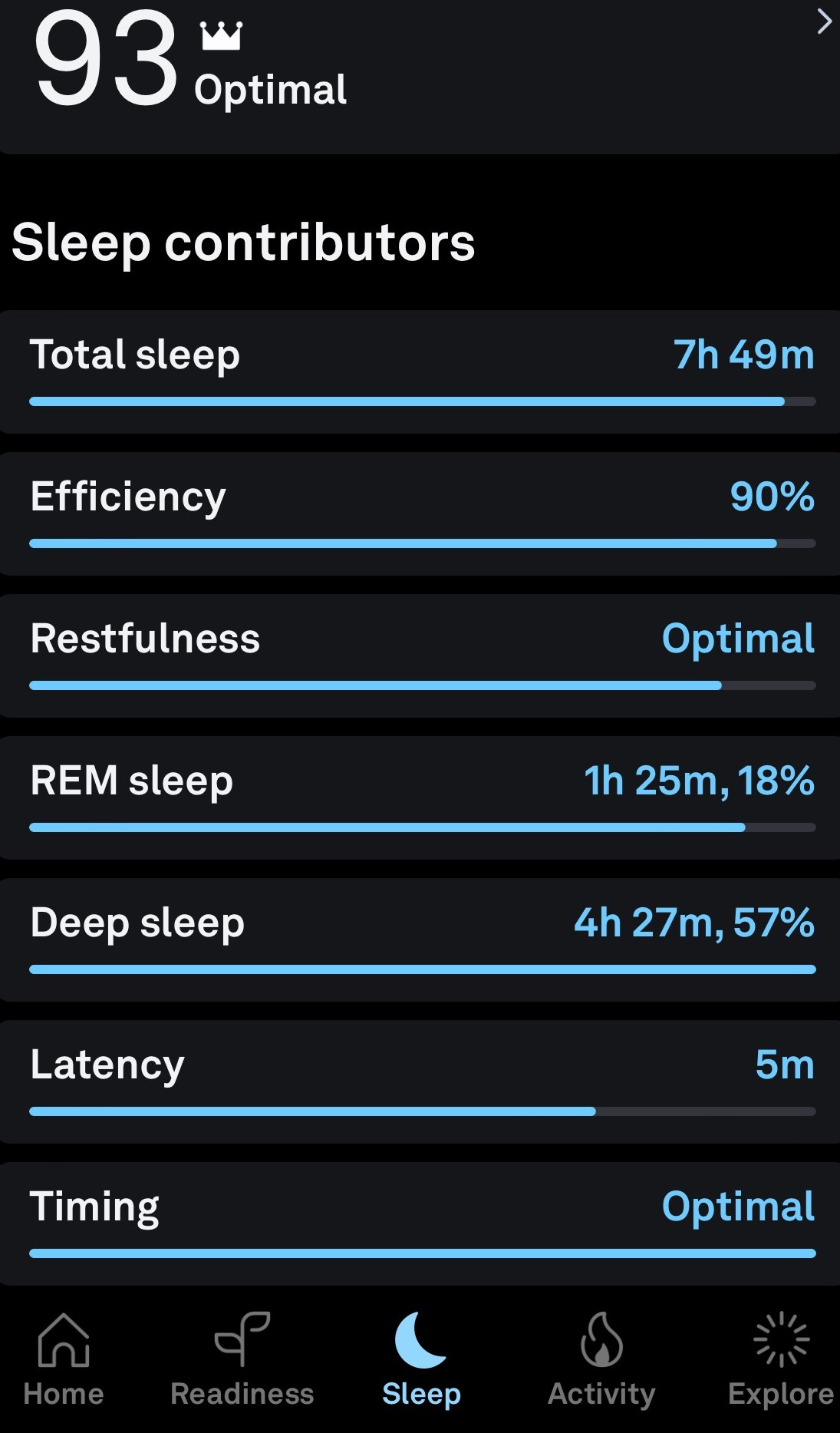Viewport: 840px width, 1433px height.
Task: Open the Explore tab
Action: [x=780, y=1359]
